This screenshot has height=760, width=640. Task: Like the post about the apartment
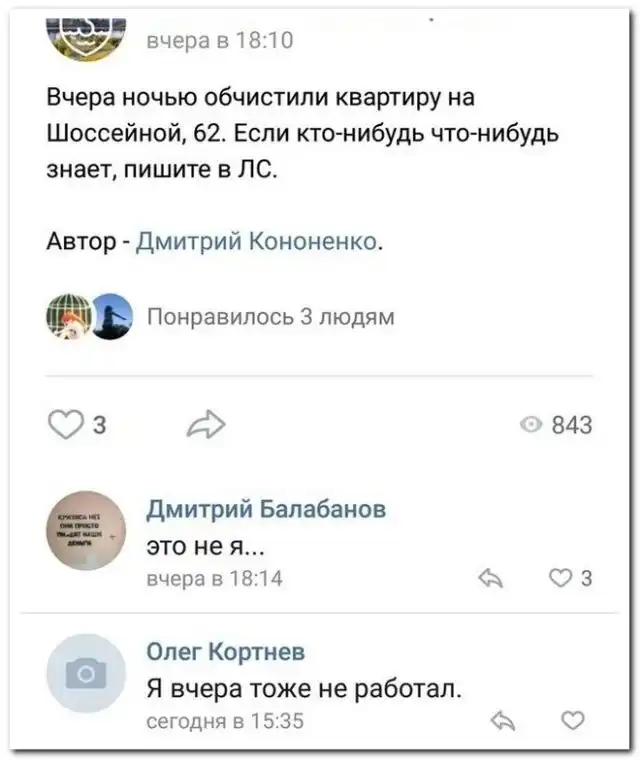[67, 426]
